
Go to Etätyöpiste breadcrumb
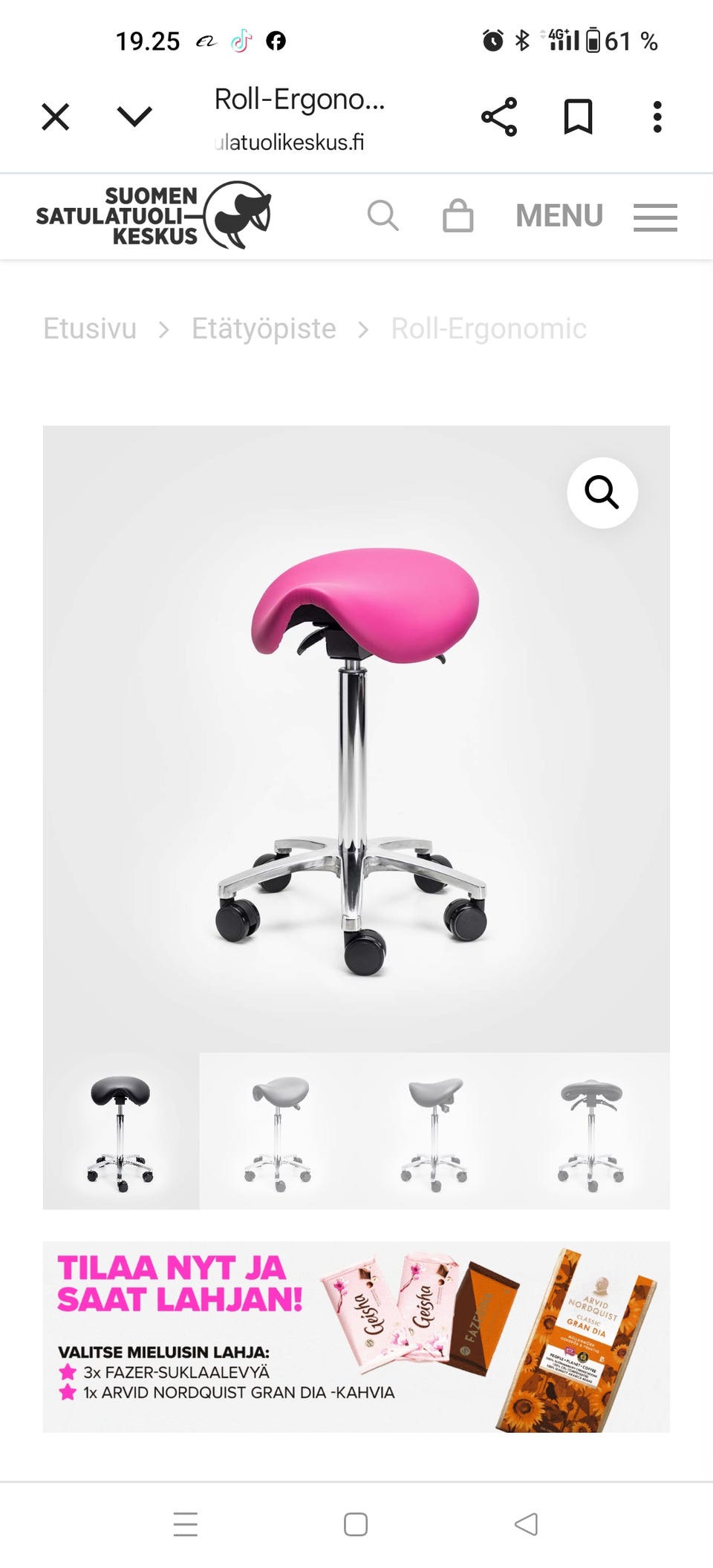(264, 328)
